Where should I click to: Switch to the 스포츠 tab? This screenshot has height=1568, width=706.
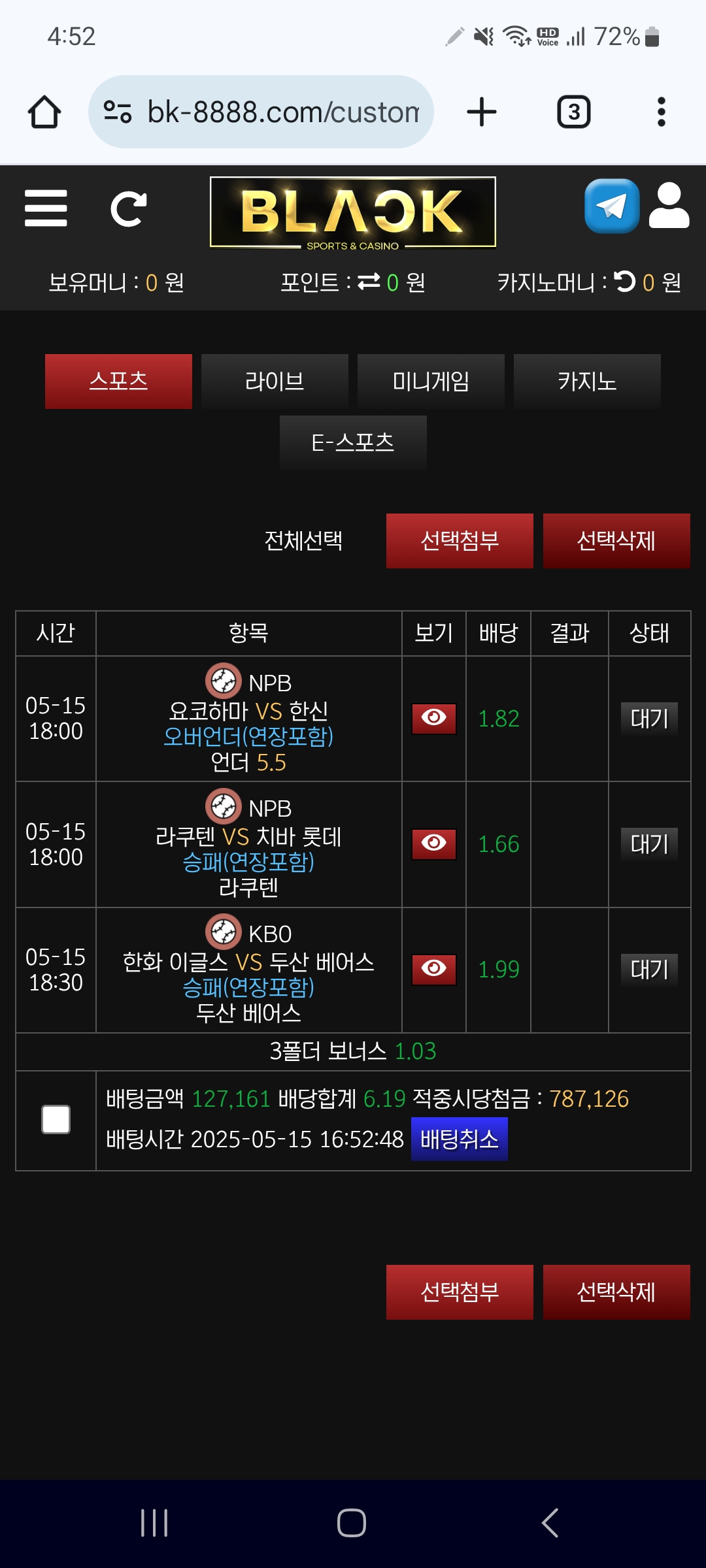[x=118, y=382]
